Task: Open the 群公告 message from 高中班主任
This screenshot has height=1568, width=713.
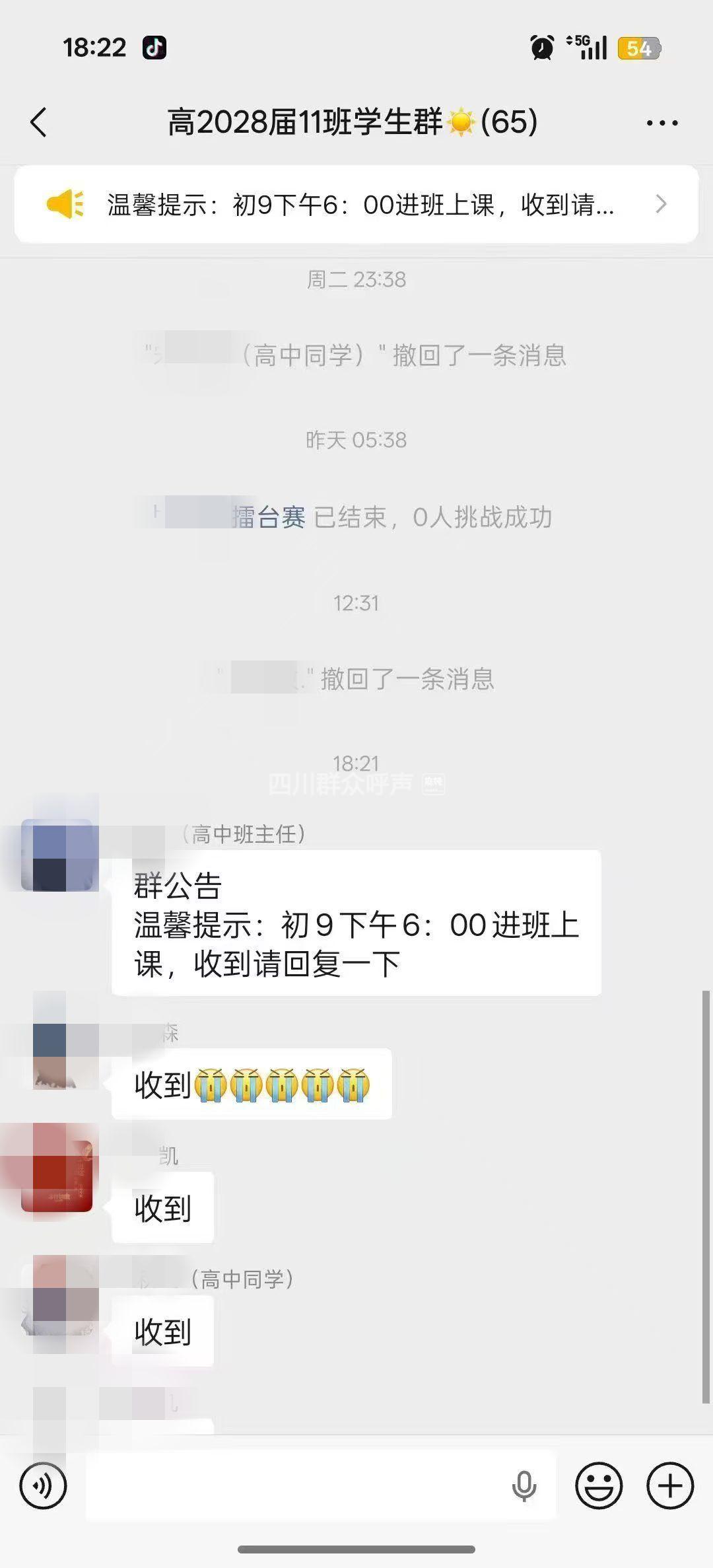Action: point(356,923)
